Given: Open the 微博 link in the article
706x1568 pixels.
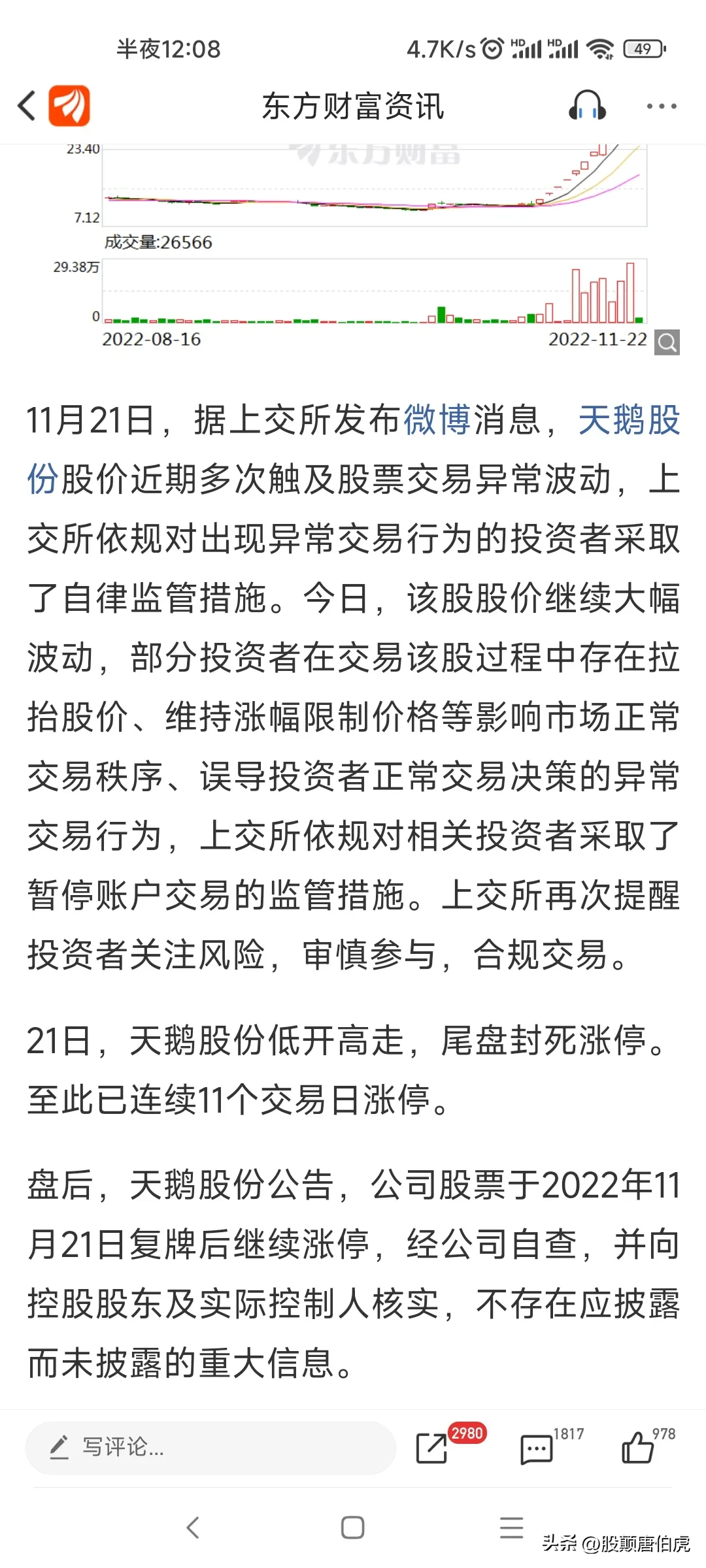Looking at the screenshot, I should (x=437, y=419).
